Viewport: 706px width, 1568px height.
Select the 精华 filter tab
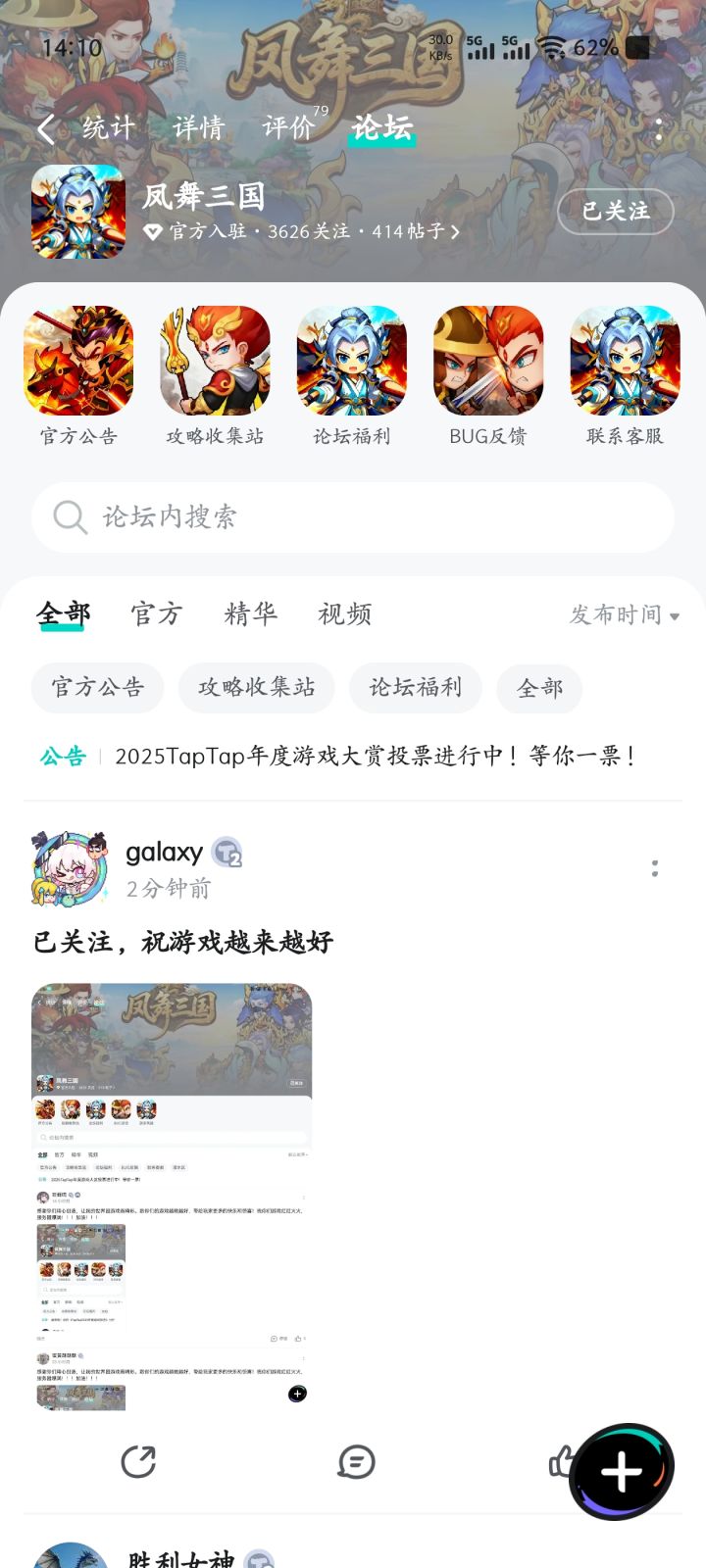tap(250, 614)
